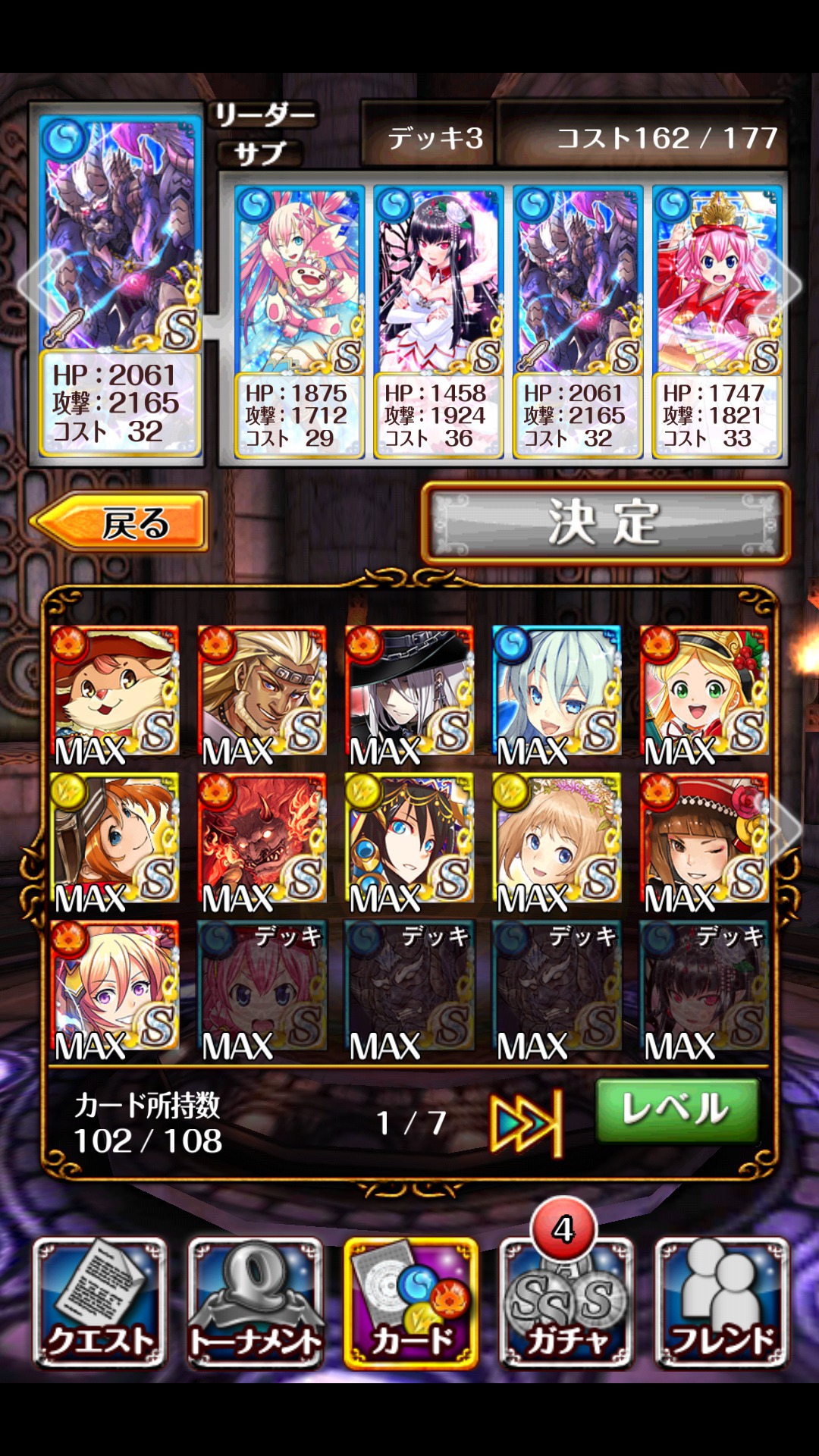This screenshot has height=1456, width=819.
Task: Pick the red demon fire card
Action: pos(262,839)
